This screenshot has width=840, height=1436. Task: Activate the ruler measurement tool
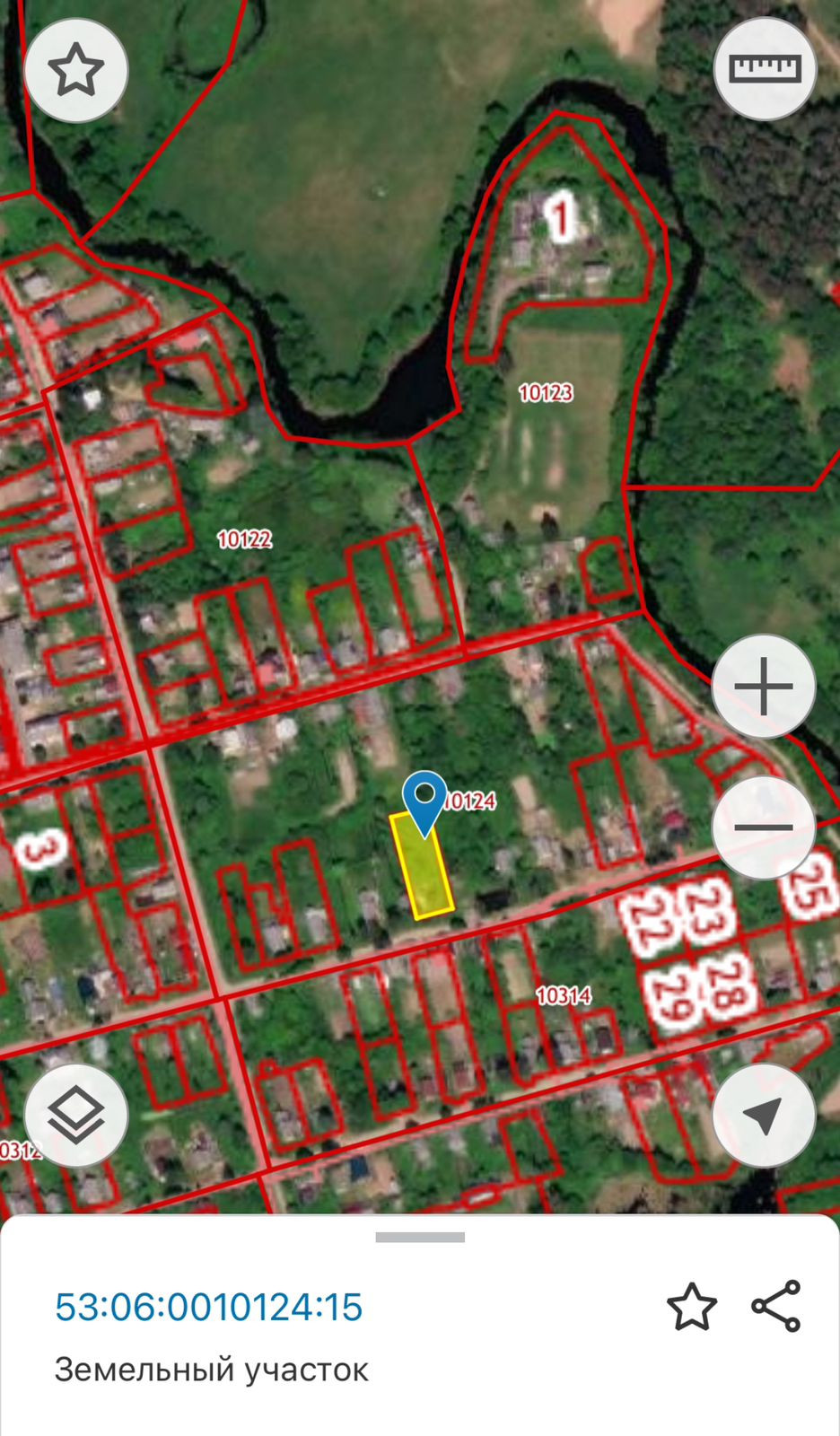pos(765,68)
